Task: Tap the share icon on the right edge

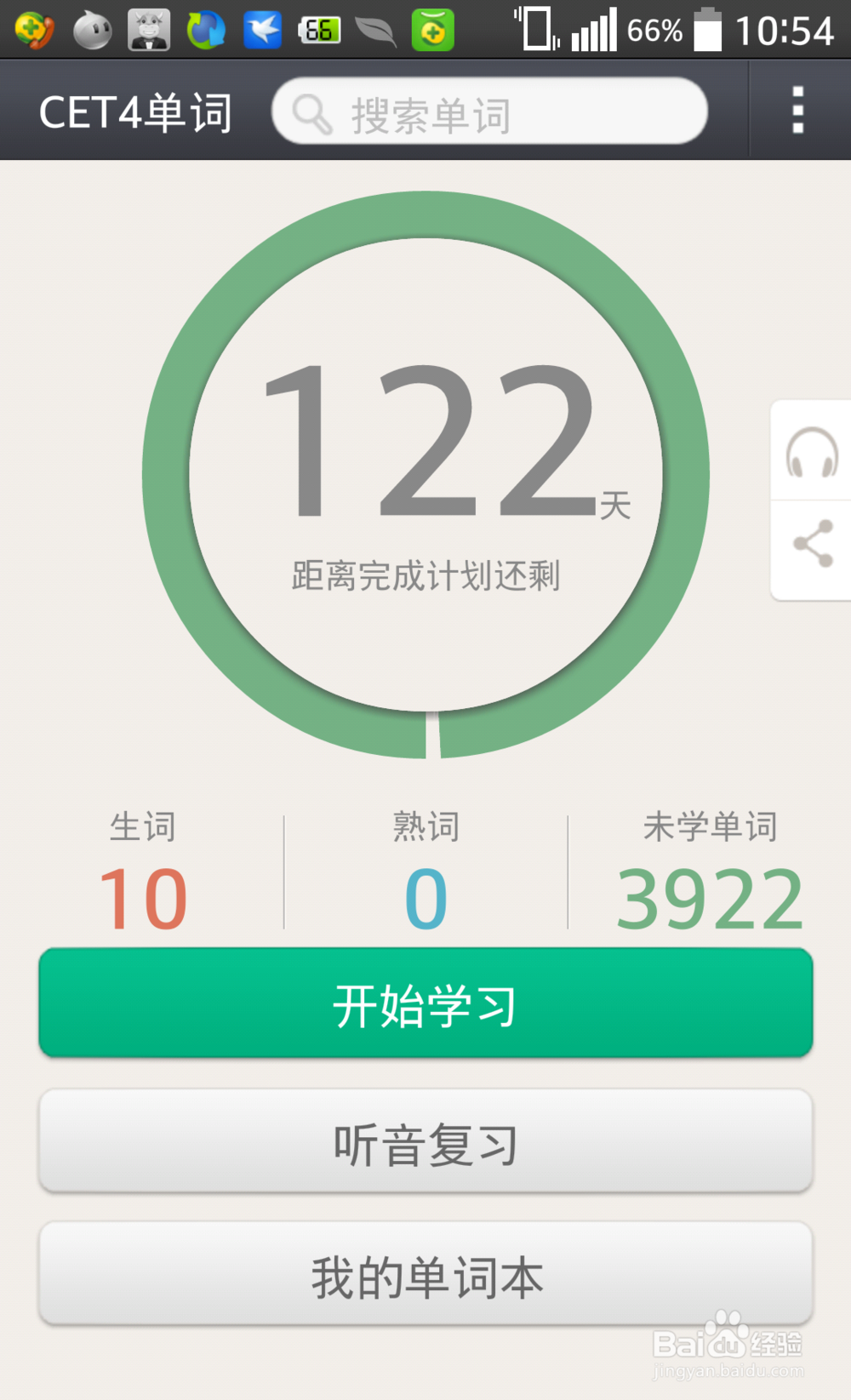Action: [x=813, y=540]
